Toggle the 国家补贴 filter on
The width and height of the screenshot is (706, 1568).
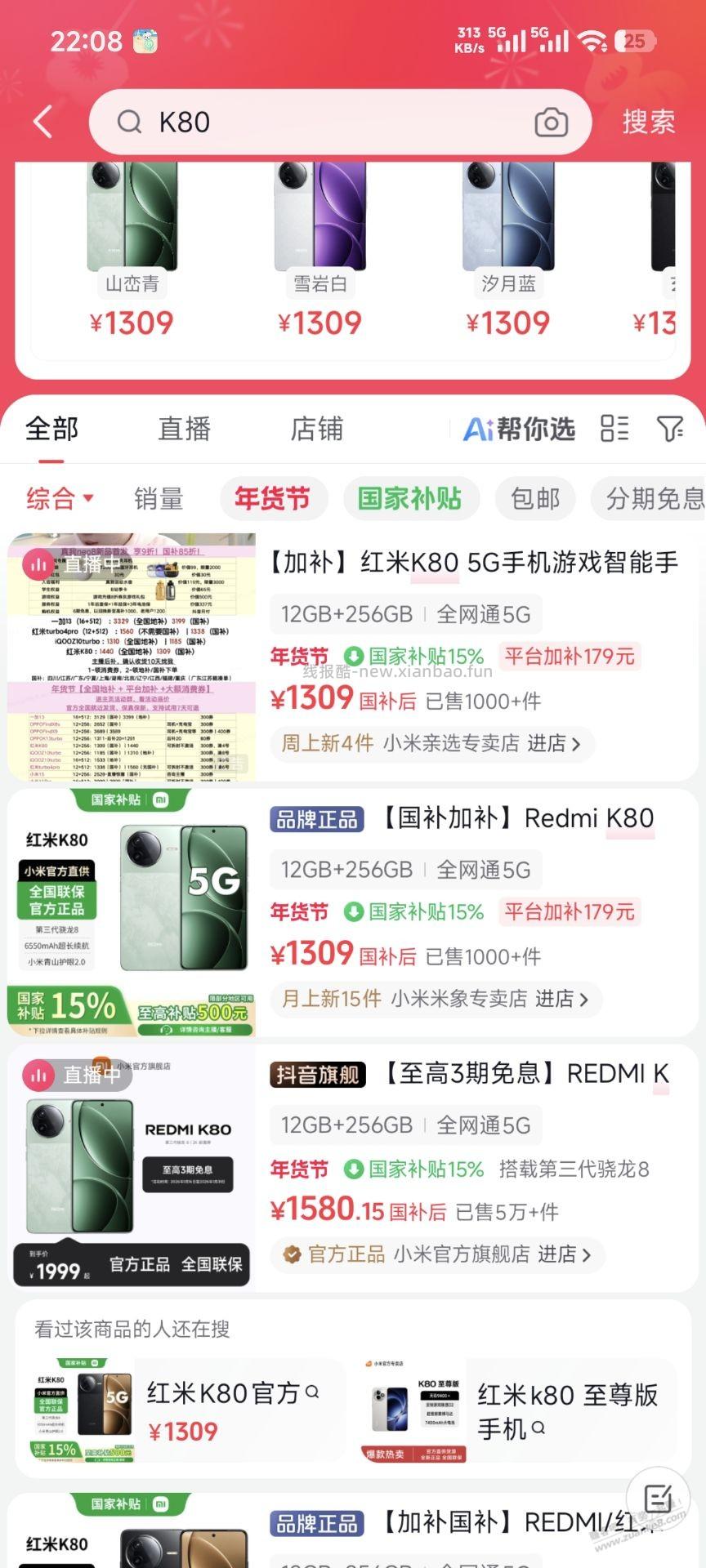pyautogui.click(x=410, y=498)
